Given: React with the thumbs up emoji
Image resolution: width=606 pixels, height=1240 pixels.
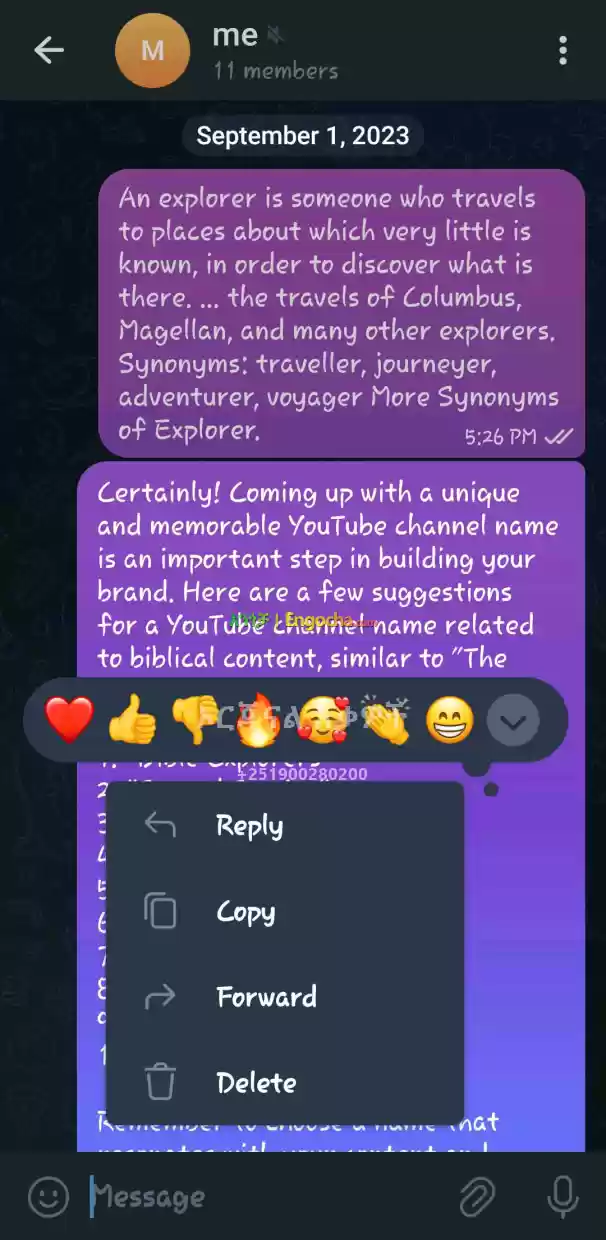Looking at the screenshot, I should click(132, 719).
